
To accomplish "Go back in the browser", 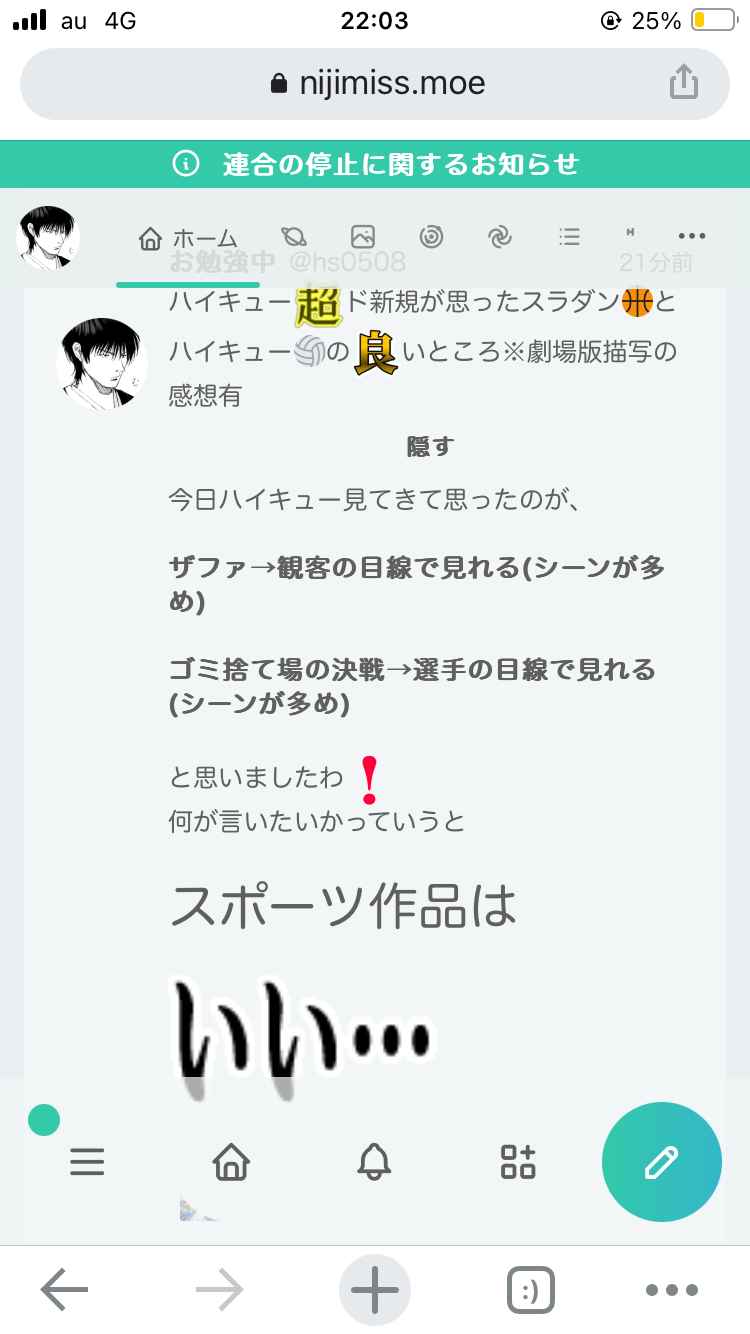I will [64, 1290].
